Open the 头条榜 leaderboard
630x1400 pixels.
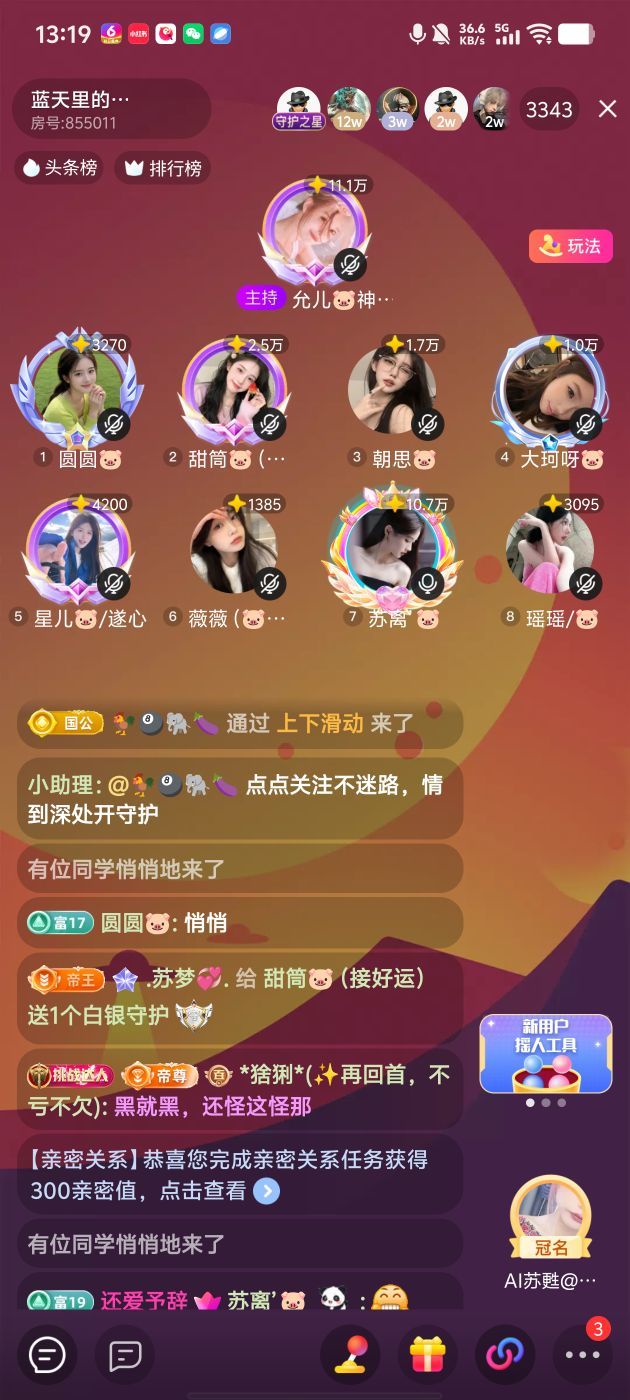(x=61, y=168)
